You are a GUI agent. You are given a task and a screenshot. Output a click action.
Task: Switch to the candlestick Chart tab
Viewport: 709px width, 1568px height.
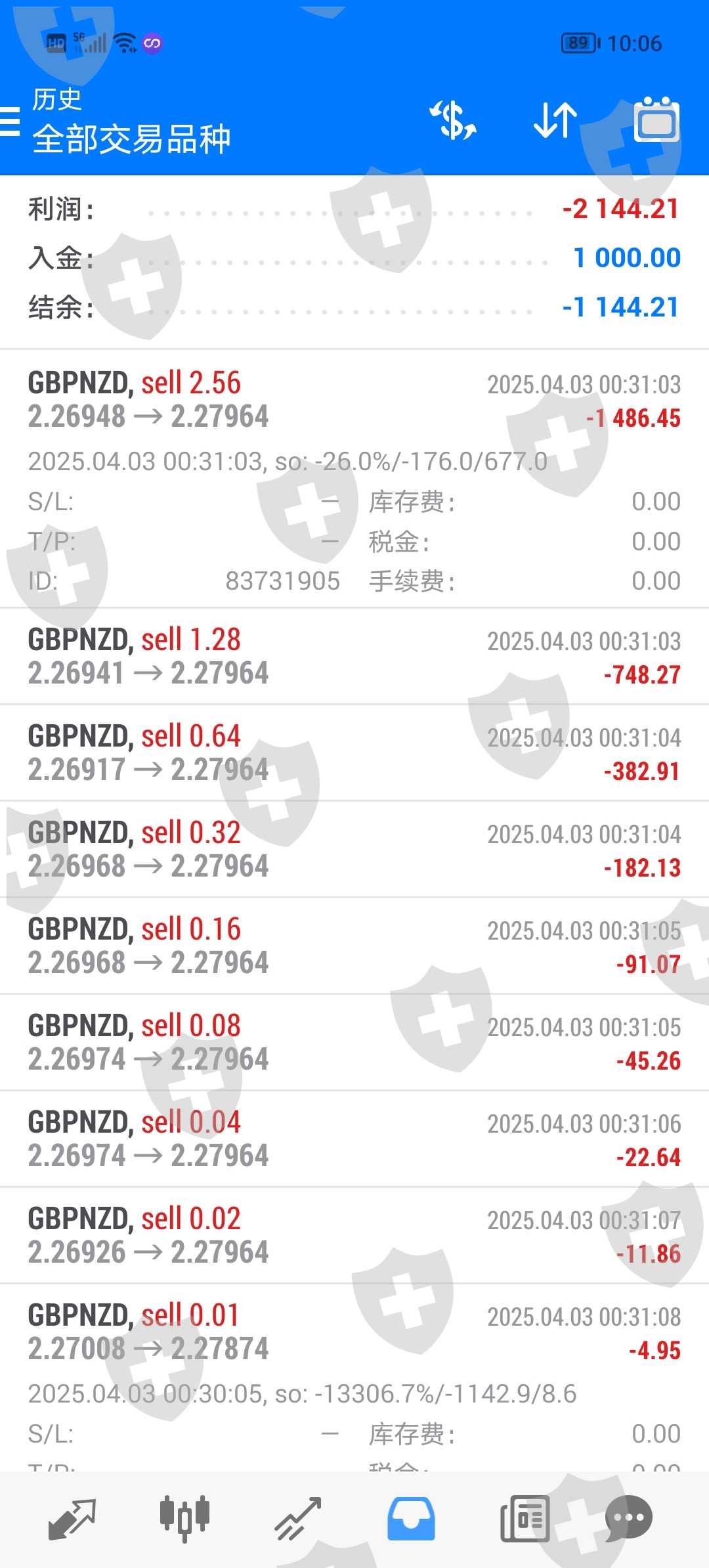[184, 1519]
